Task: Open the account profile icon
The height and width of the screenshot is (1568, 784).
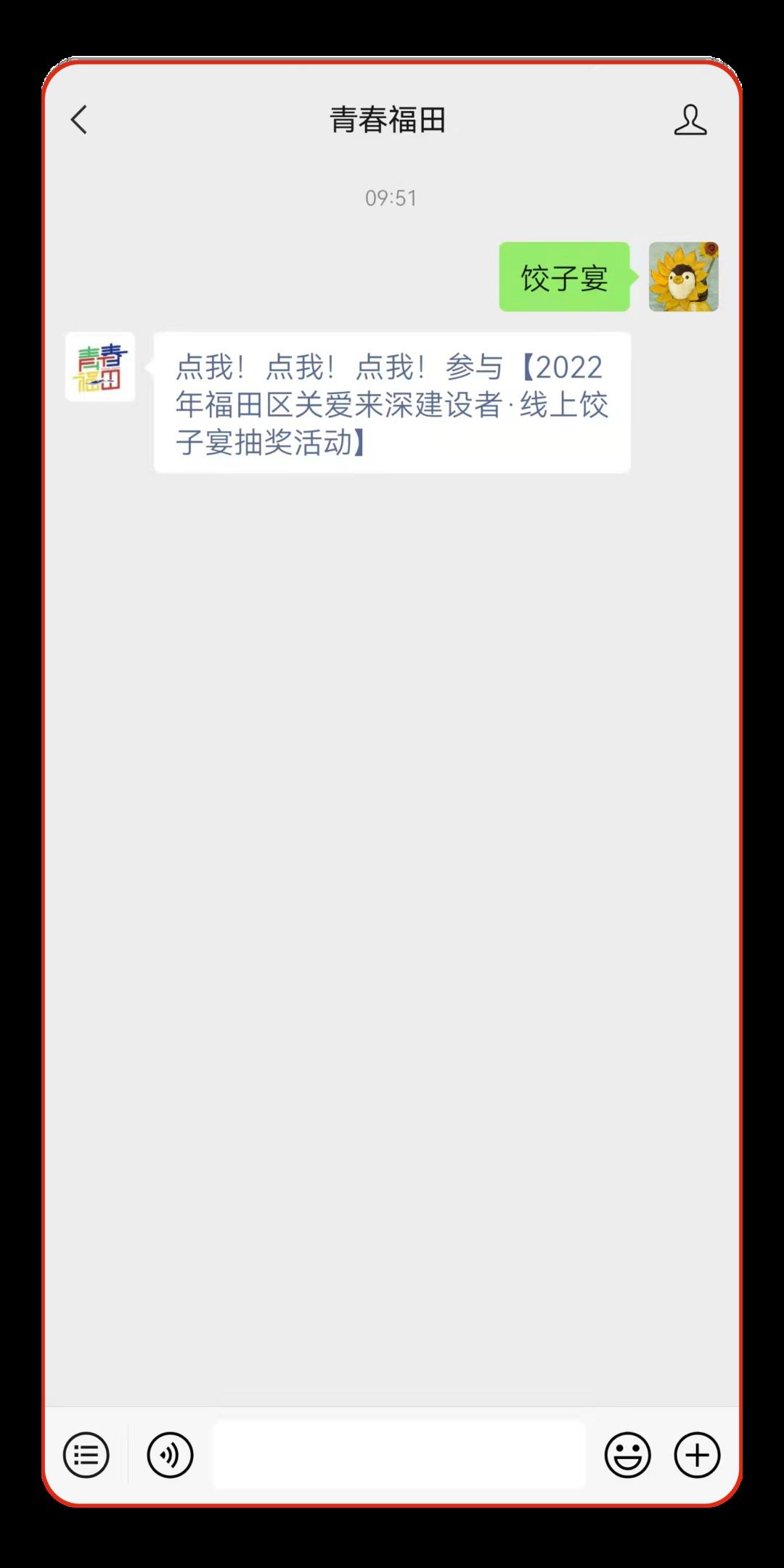Action: click(690, 120)
